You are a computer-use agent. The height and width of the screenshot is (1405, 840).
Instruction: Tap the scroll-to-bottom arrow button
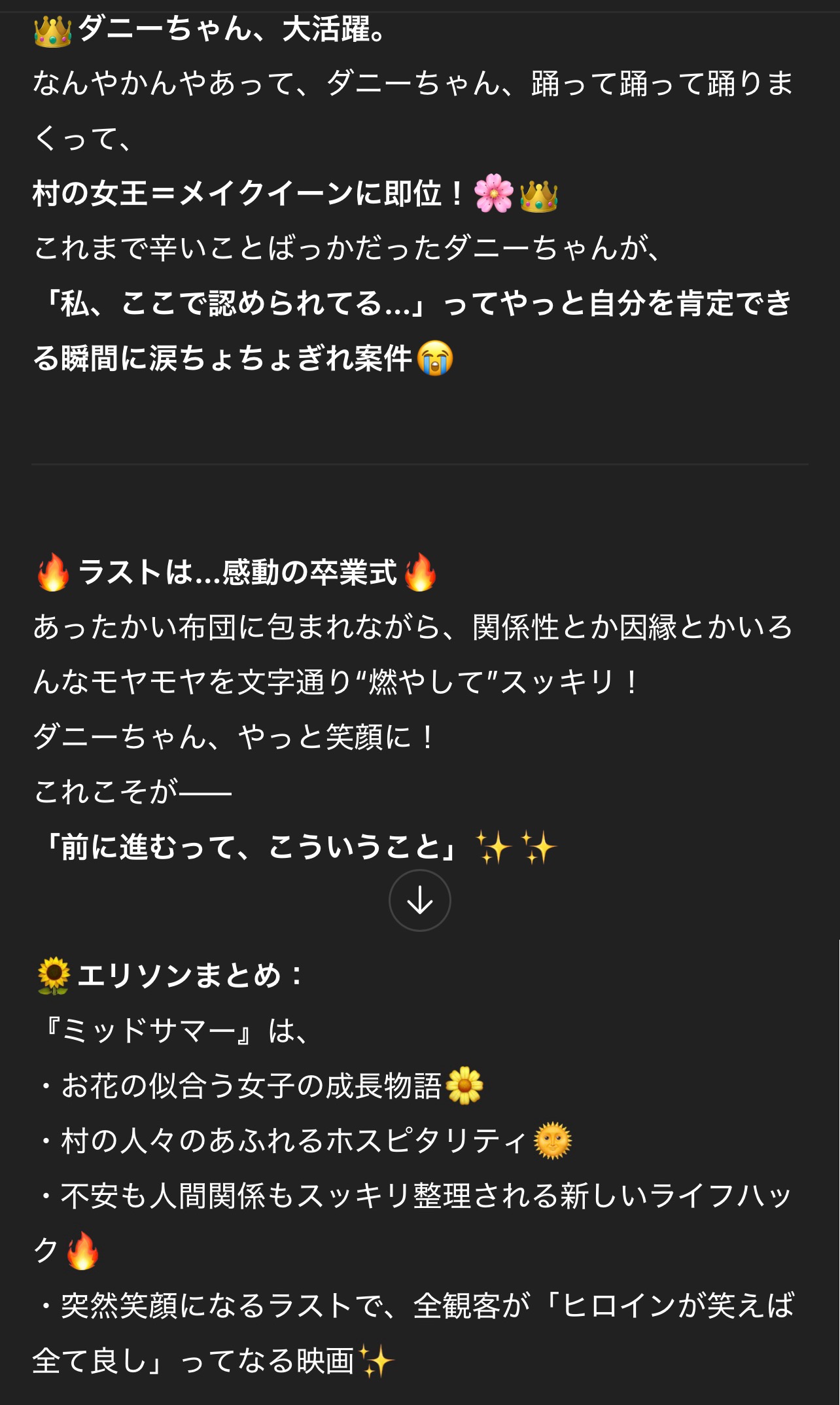419,900
